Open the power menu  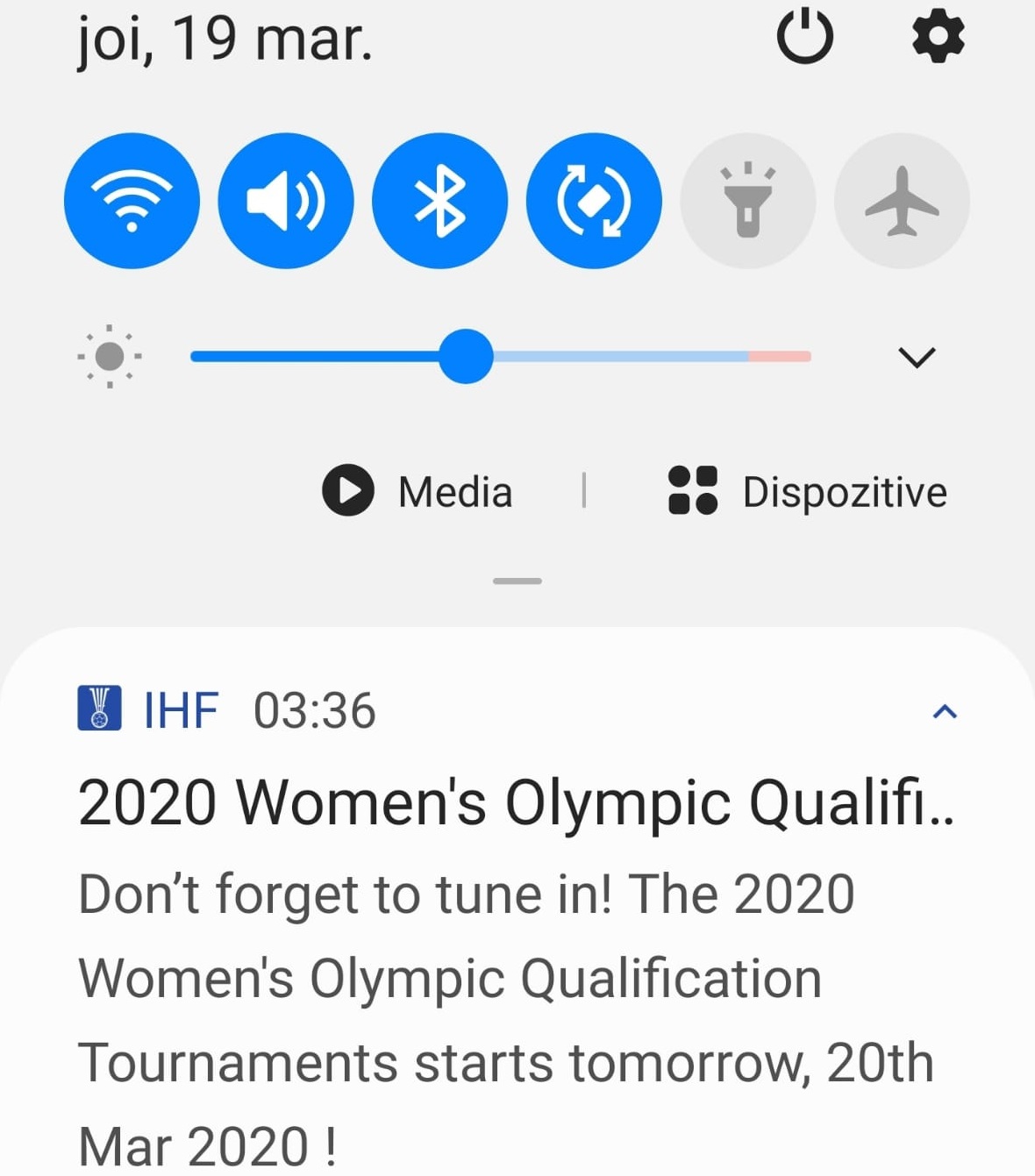804,38
